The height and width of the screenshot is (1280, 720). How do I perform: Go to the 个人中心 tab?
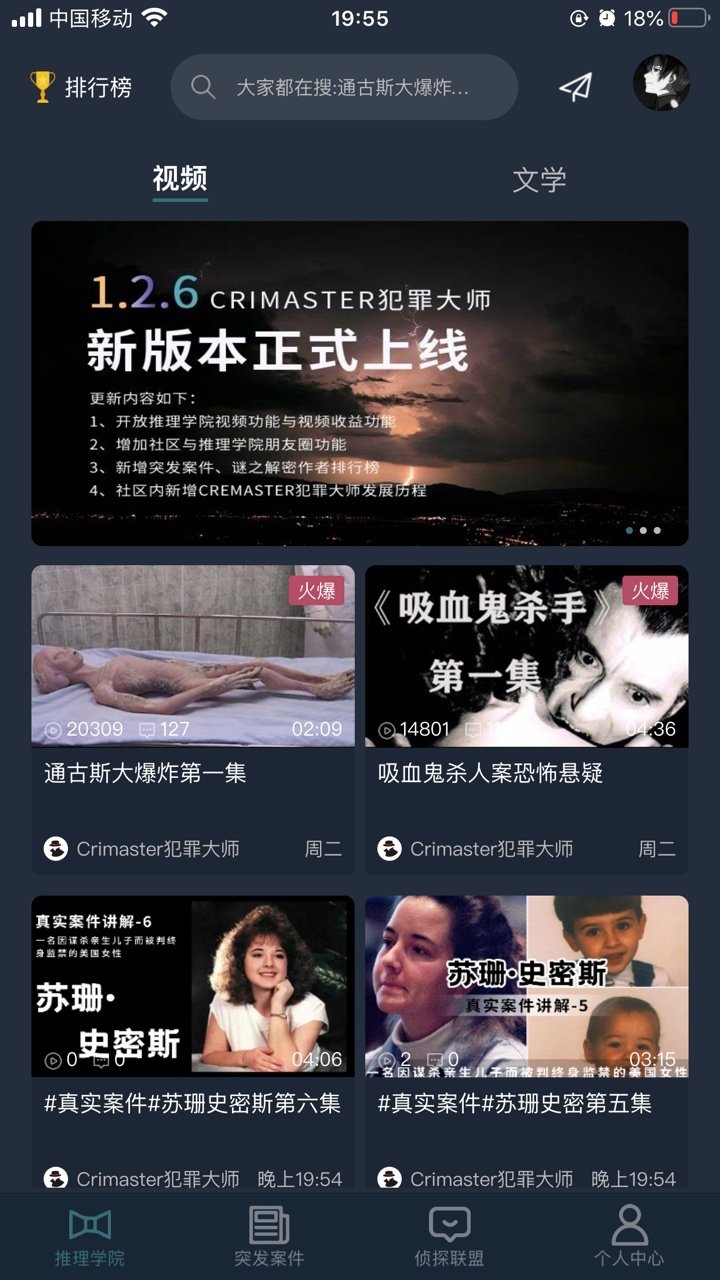629,1236
